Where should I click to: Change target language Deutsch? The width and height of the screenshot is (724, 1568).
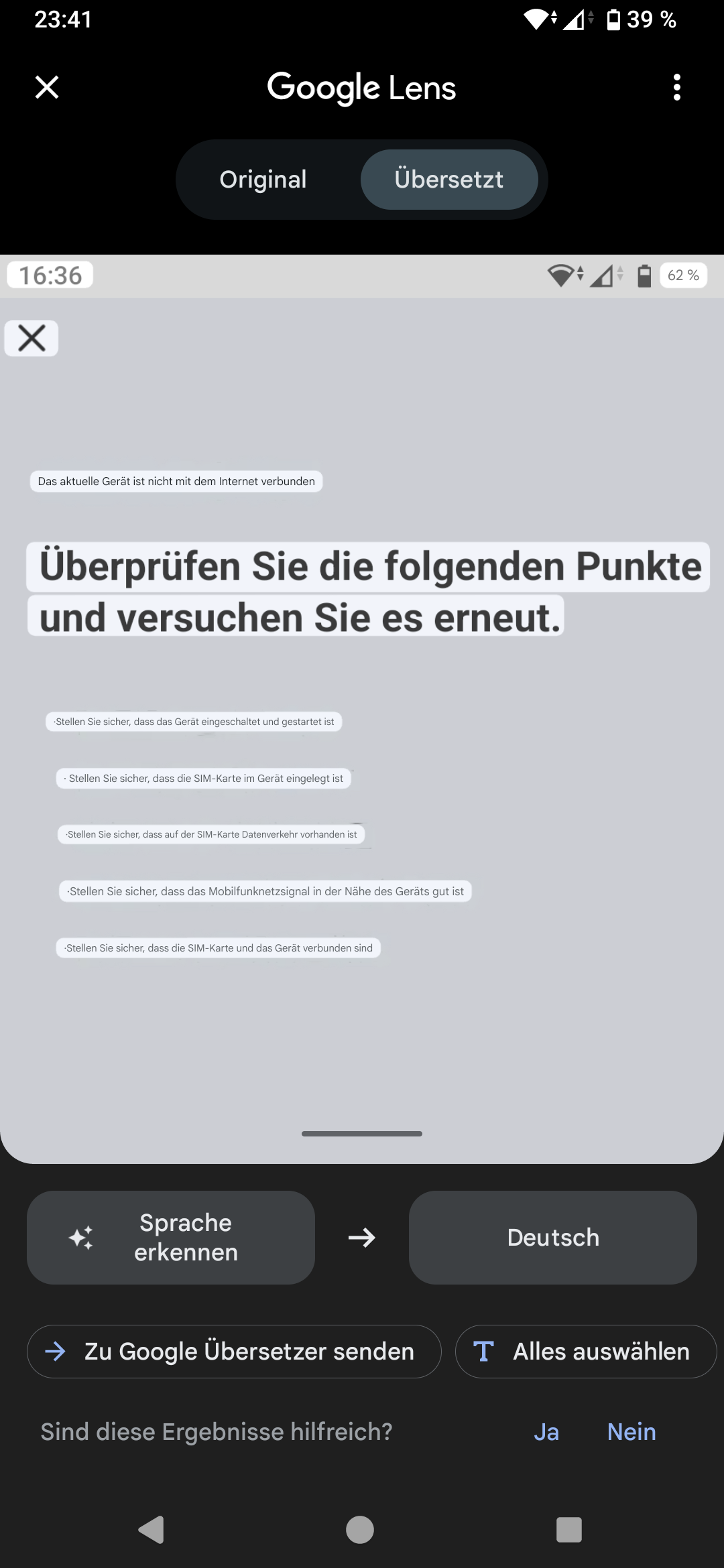tap(552, 1238)
